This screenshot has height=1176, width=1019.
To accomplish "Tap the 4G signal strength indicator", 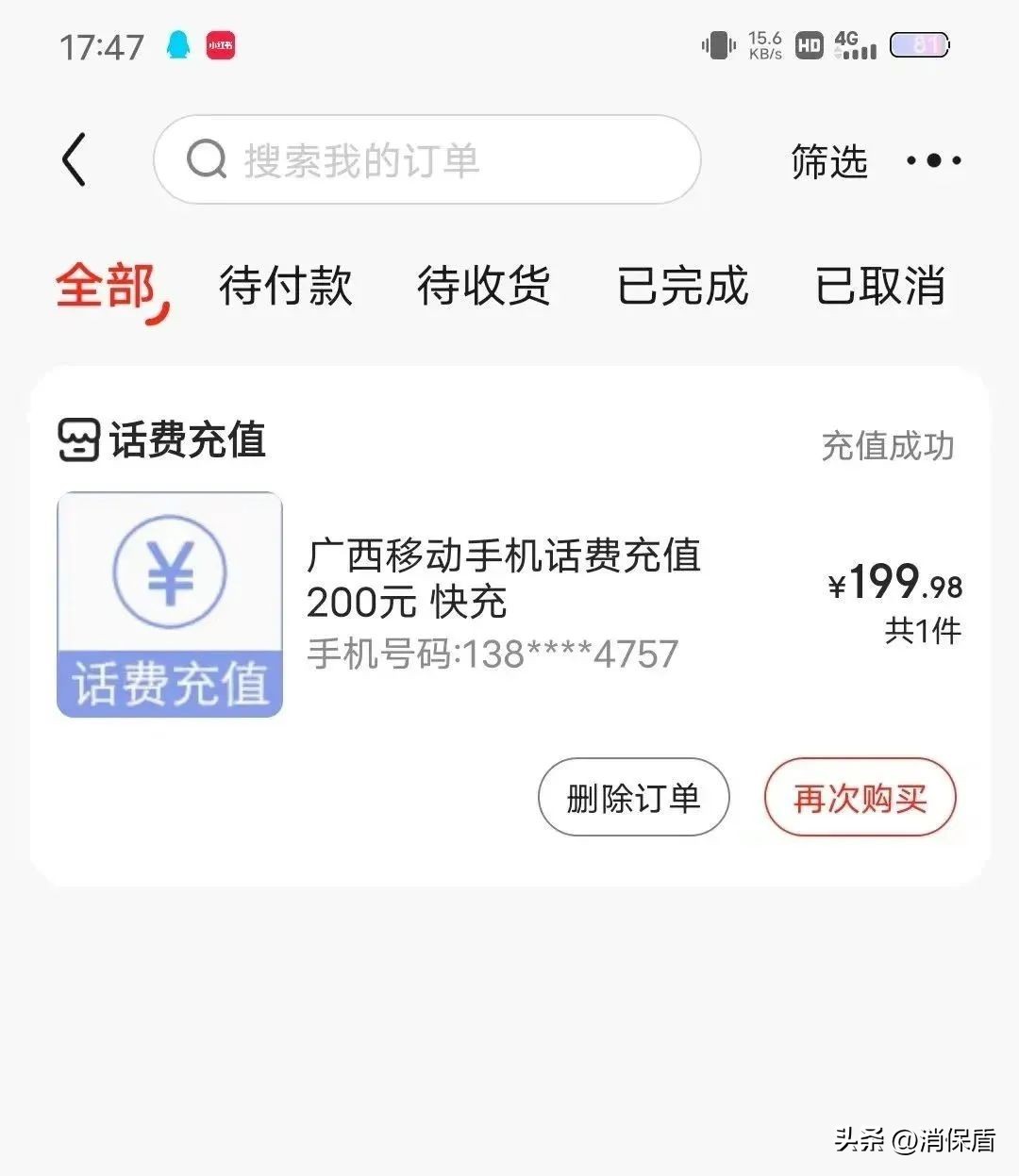I will (x=854, y=44).
